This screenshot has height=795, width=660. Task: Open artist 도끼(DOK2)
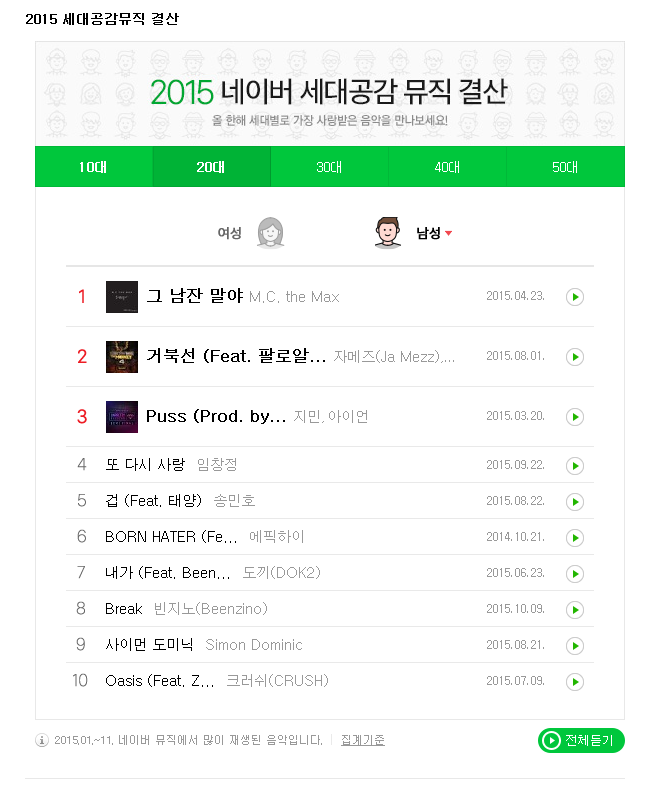tap(282, 573)
